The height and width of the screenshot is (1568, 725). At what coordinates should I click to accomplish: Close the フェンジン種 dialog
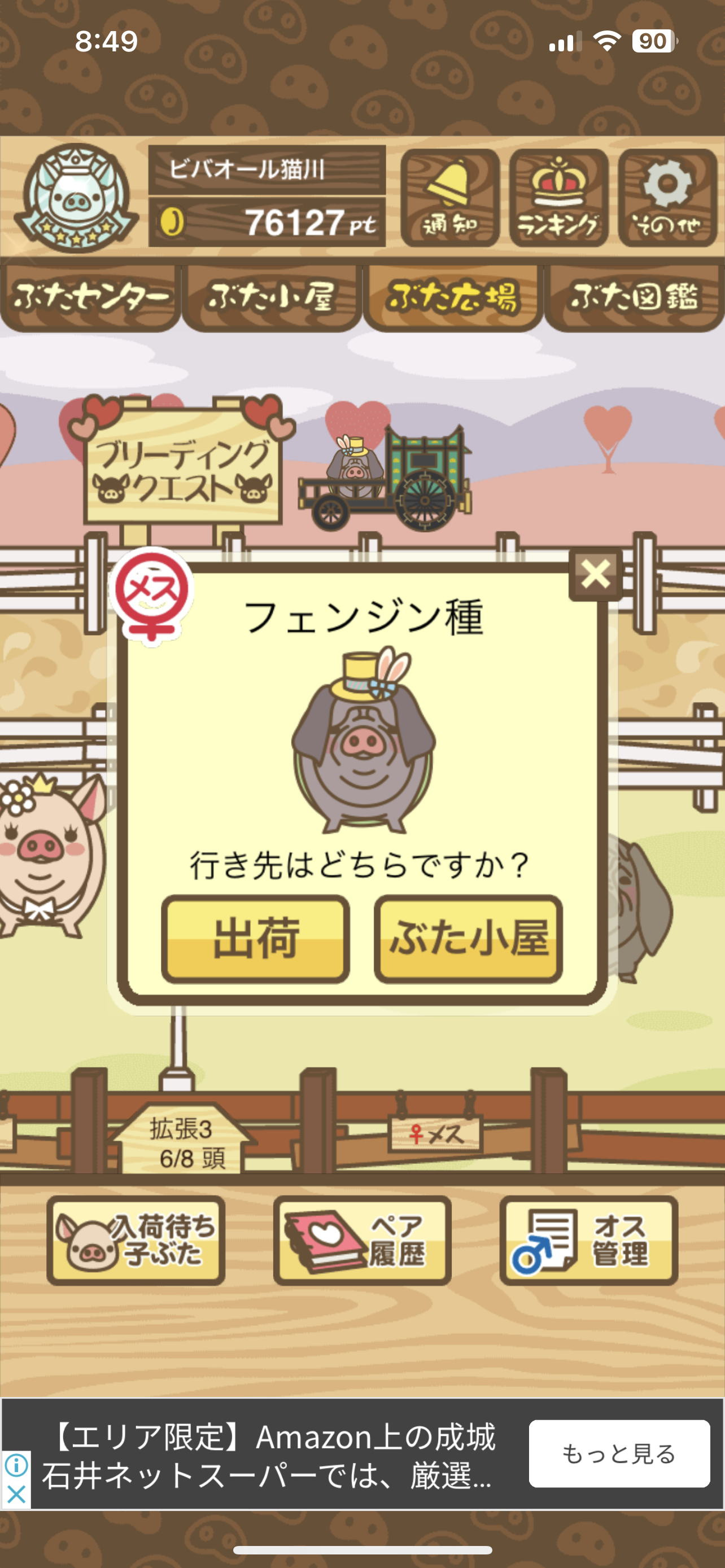coord(595,573)
